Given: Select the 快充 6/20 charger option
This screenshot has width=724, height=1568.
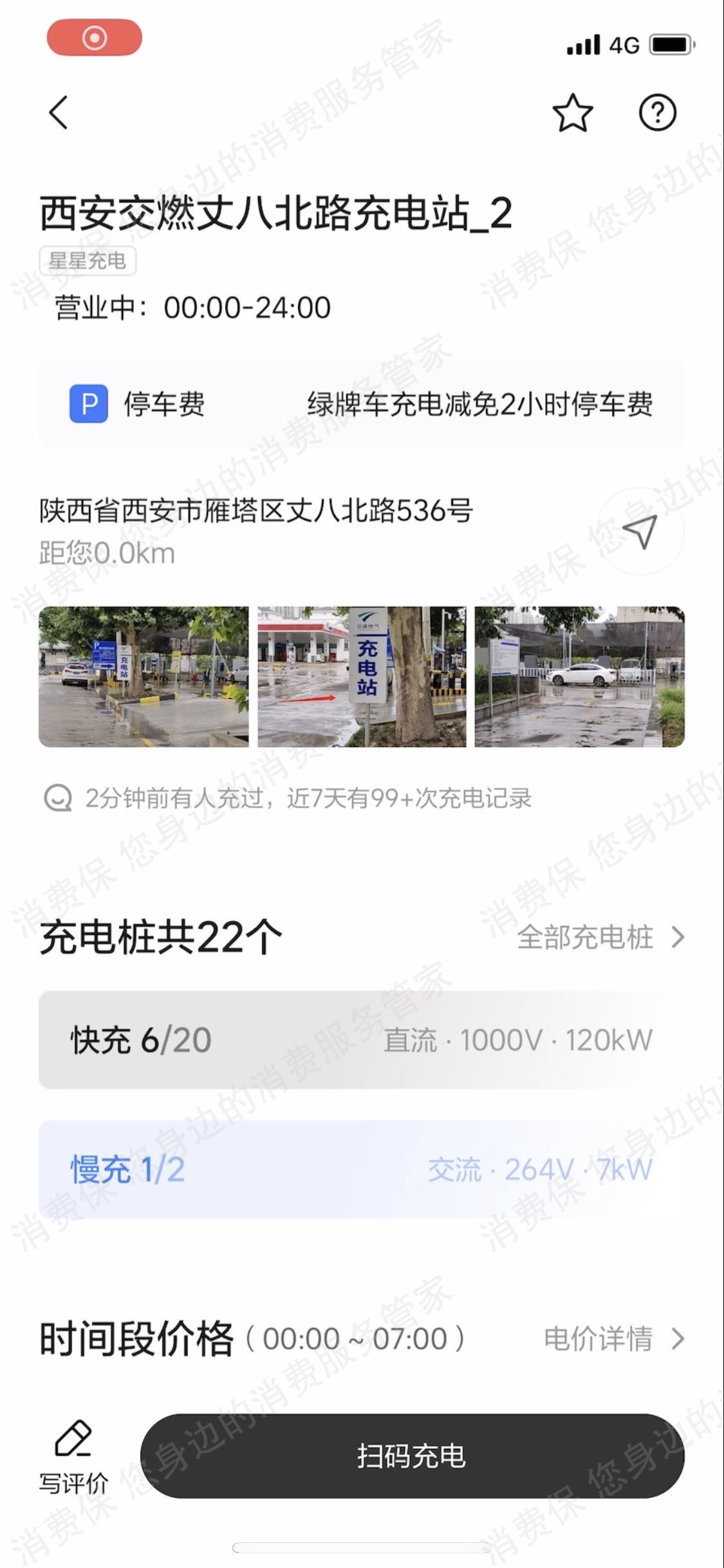Looking at the screenshot, I should click(x=360, y=1040).
